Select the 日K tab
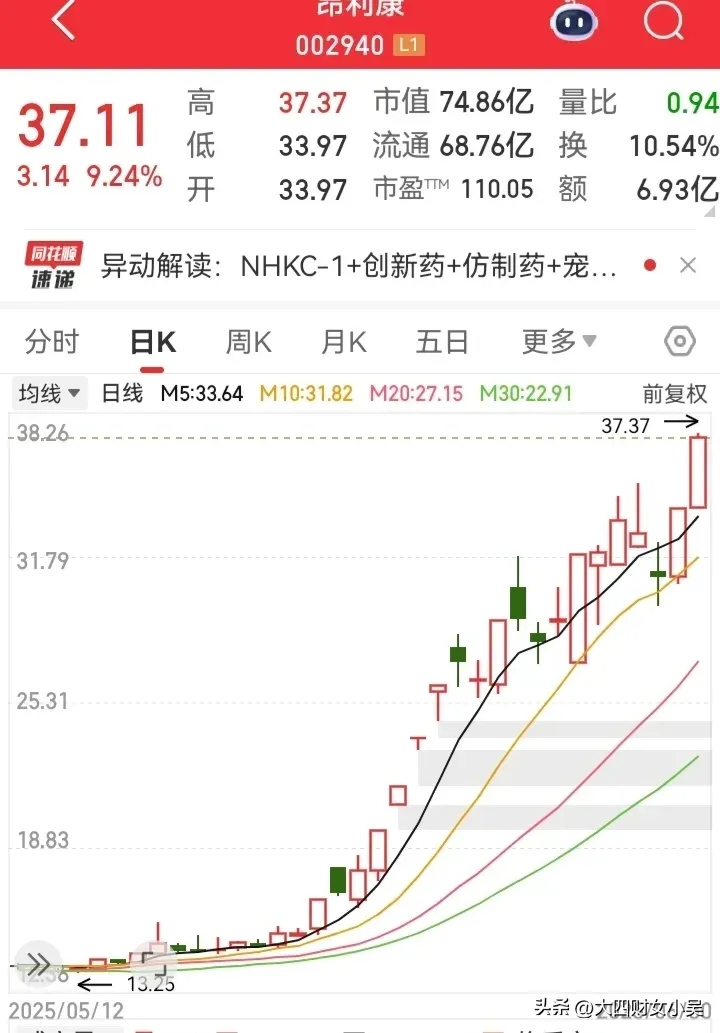The image size is (720, 1033). (153, 343)
